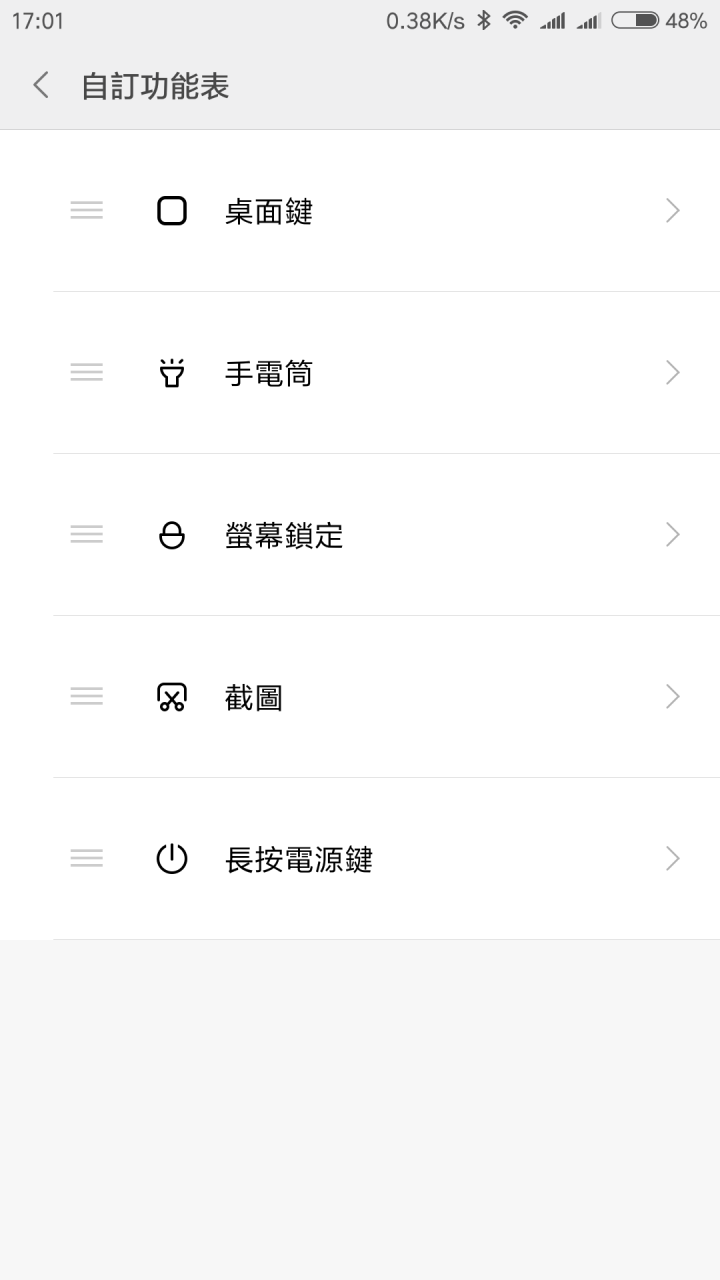The image size is (720, 1280).
Task: Tap the reorder handle beside 桌面鍵
Action: coord(87,211)
